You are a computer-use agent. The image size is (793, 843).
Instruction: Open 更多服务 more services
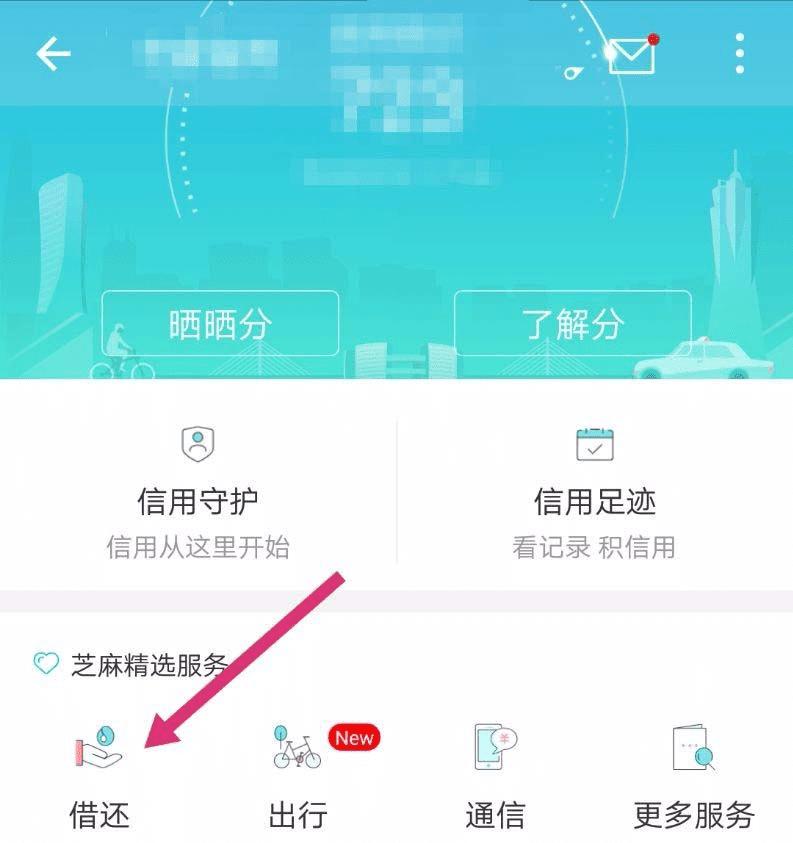[693, 775]
